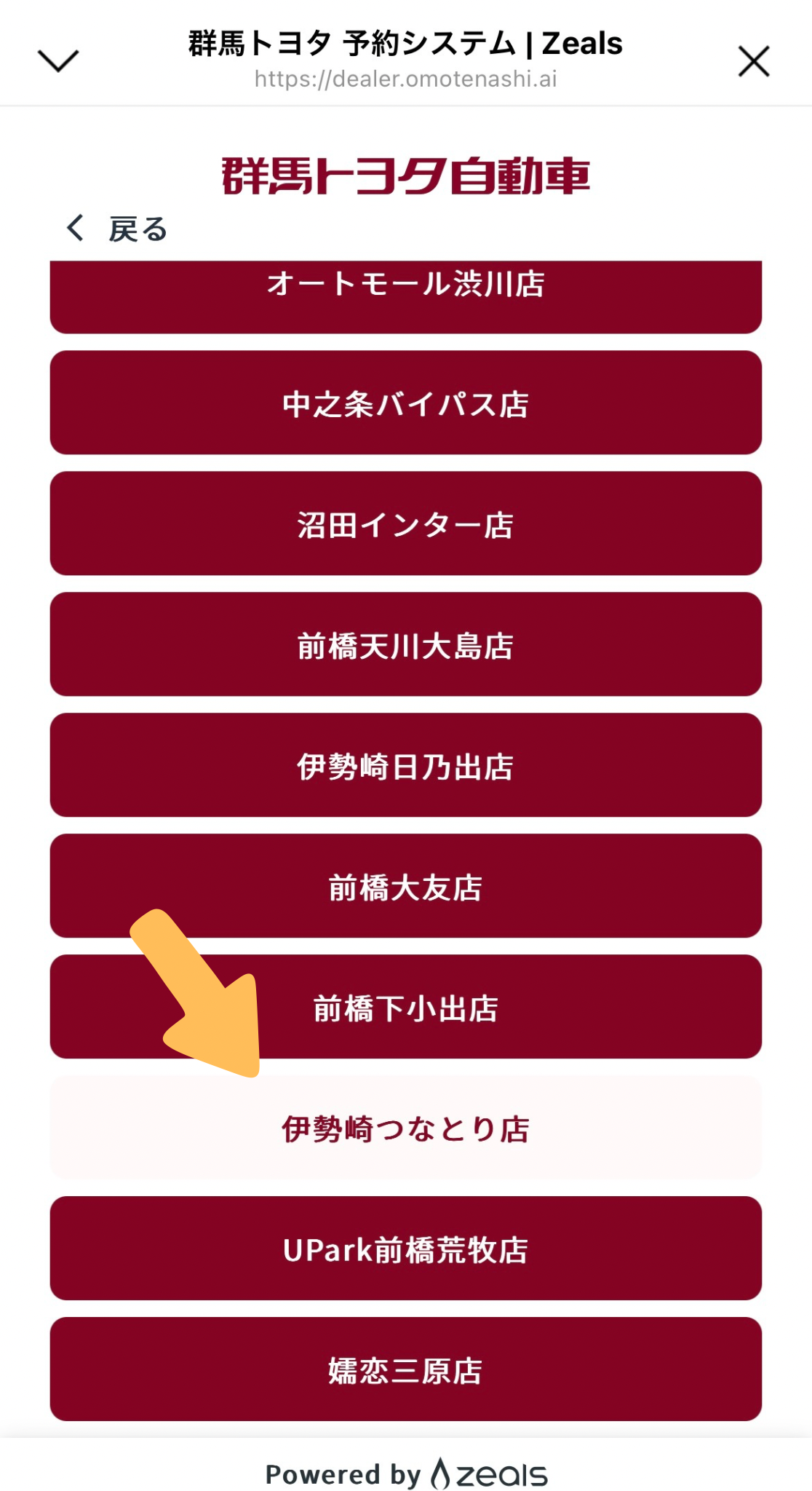The width and height of the screenshot is (812, 1491).
Task: Tap the highlighted 伊勢崎つなとり店 store
Action: [x=406, y=1128]
